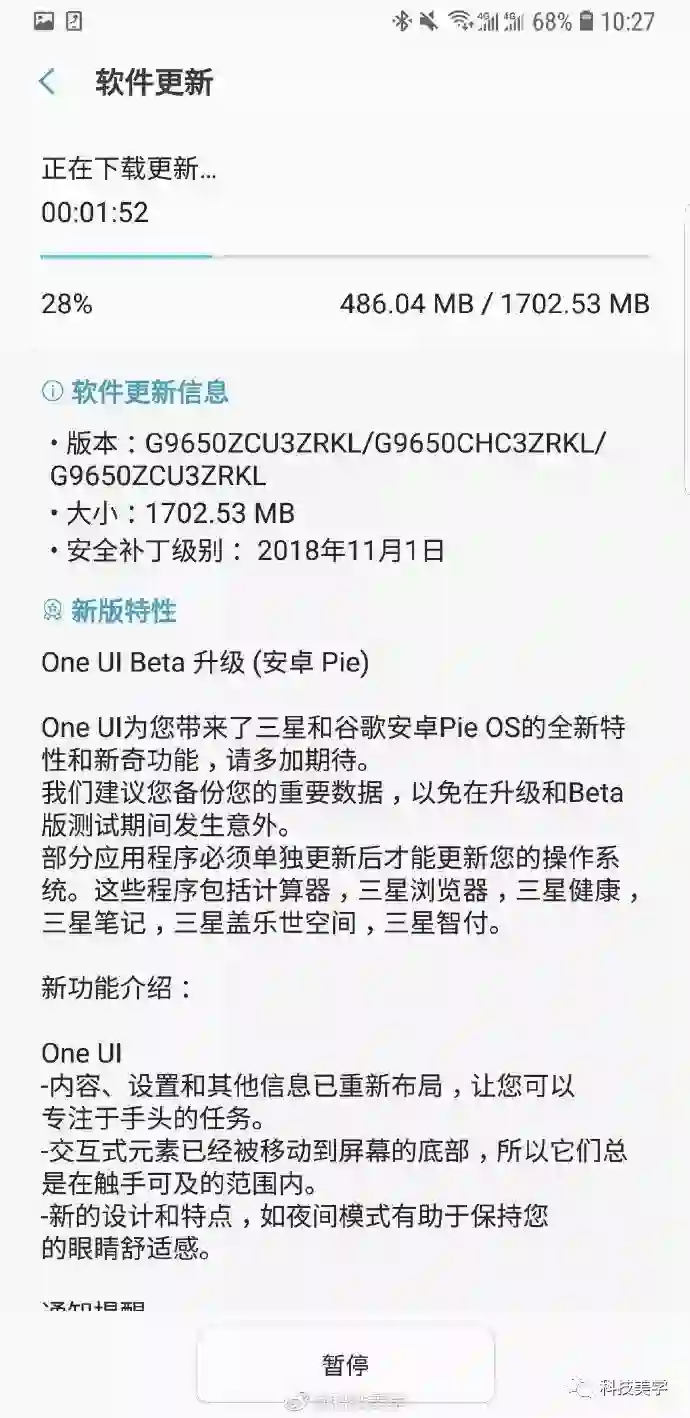The width and height of the screenshot is (690, 1418).
Task: Tap 暂停 to pause the download
Action: point(345,1364)
